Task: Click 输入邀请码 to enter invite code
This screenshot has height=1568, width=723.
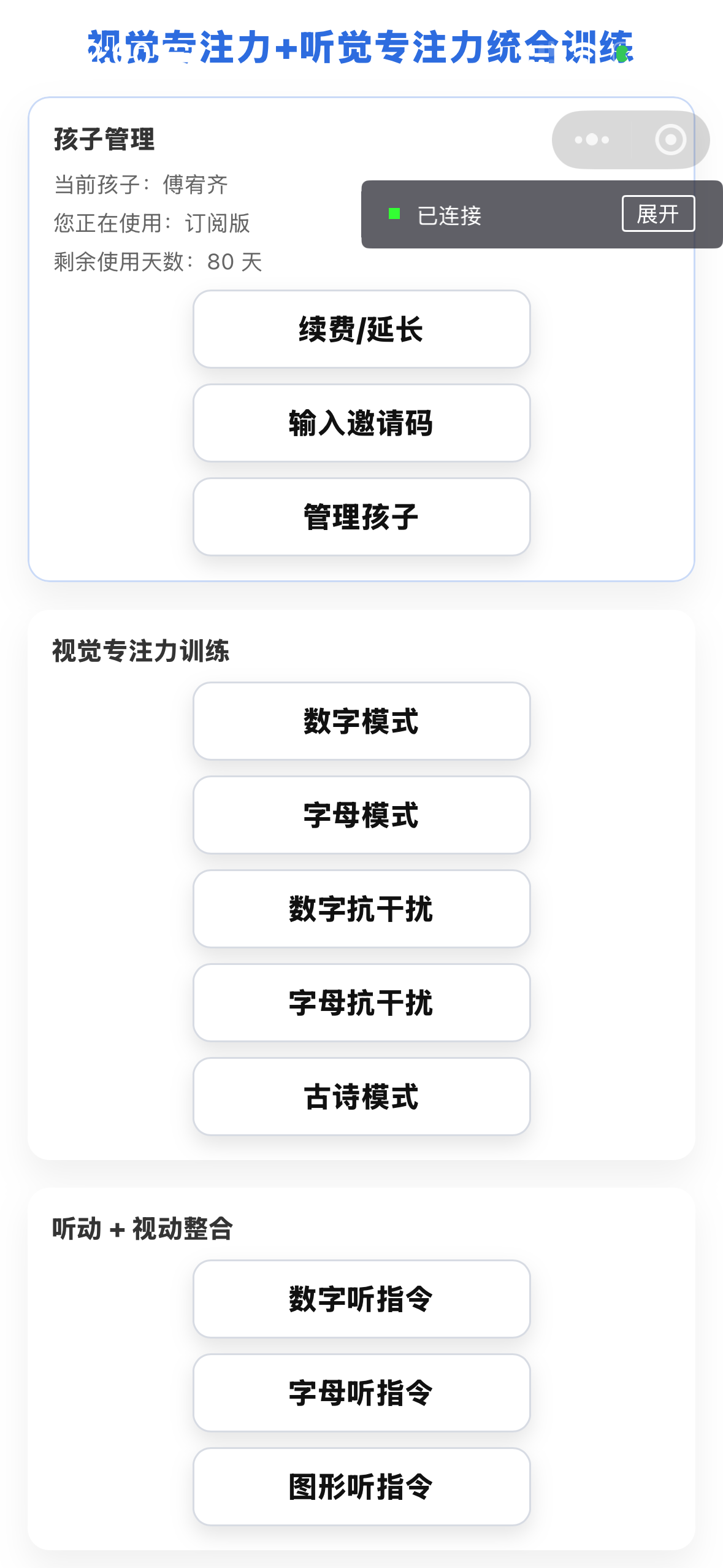Action: point(361,423)
